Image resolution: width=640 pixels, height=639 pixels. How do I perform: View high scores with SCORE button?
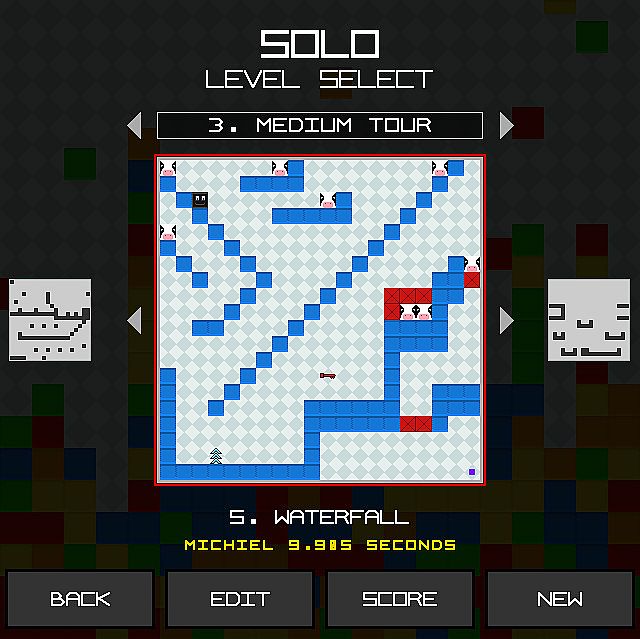tap(399, 599)
